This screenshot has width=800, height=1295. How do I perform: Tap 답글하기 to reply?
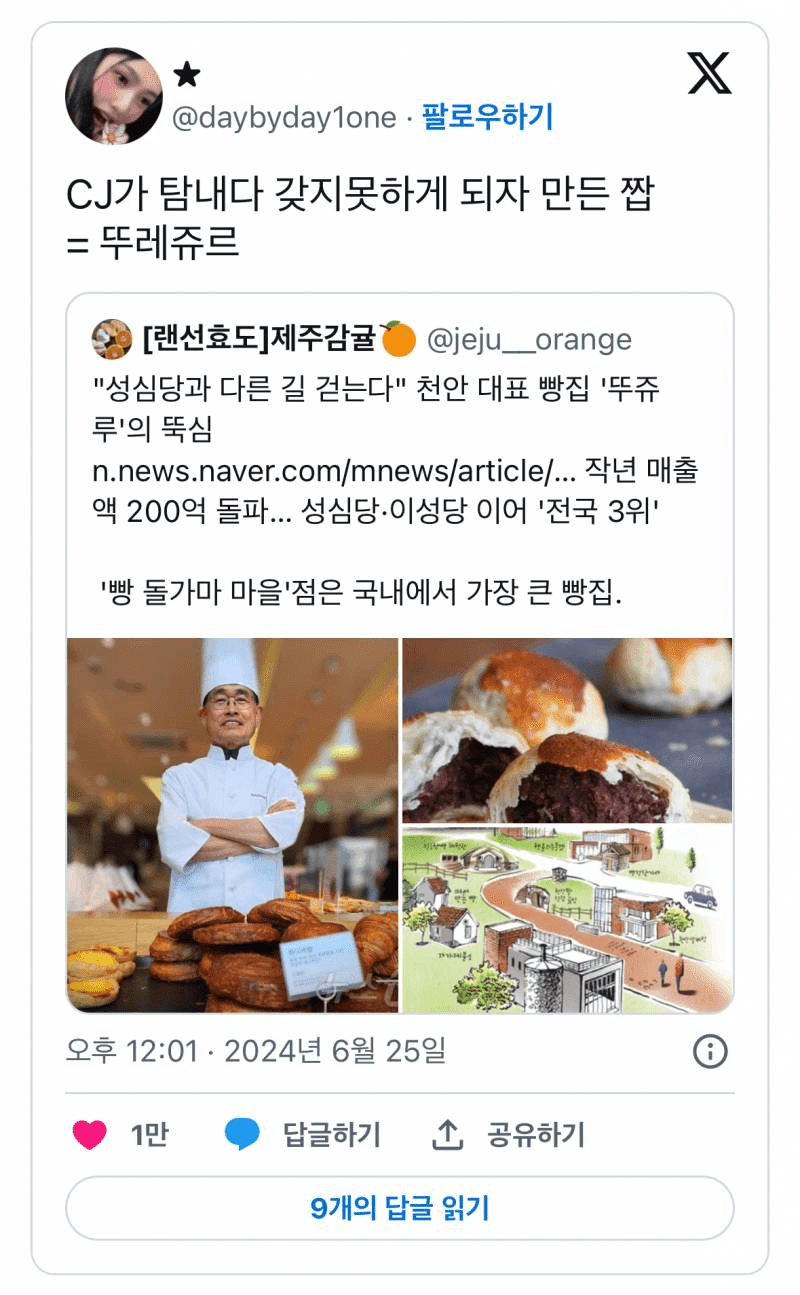(305, 1135)
